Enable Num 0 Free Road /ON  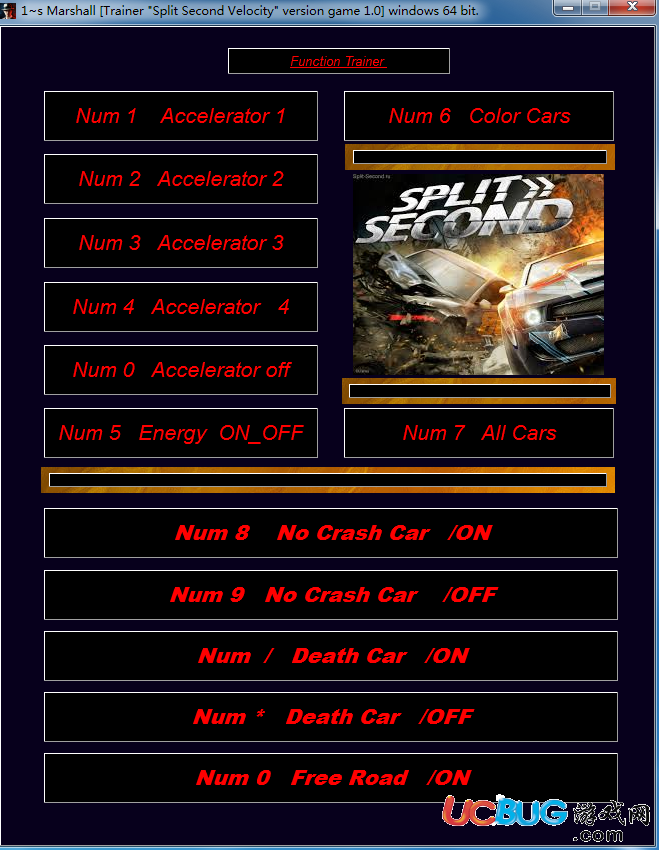tap(331, 778)
